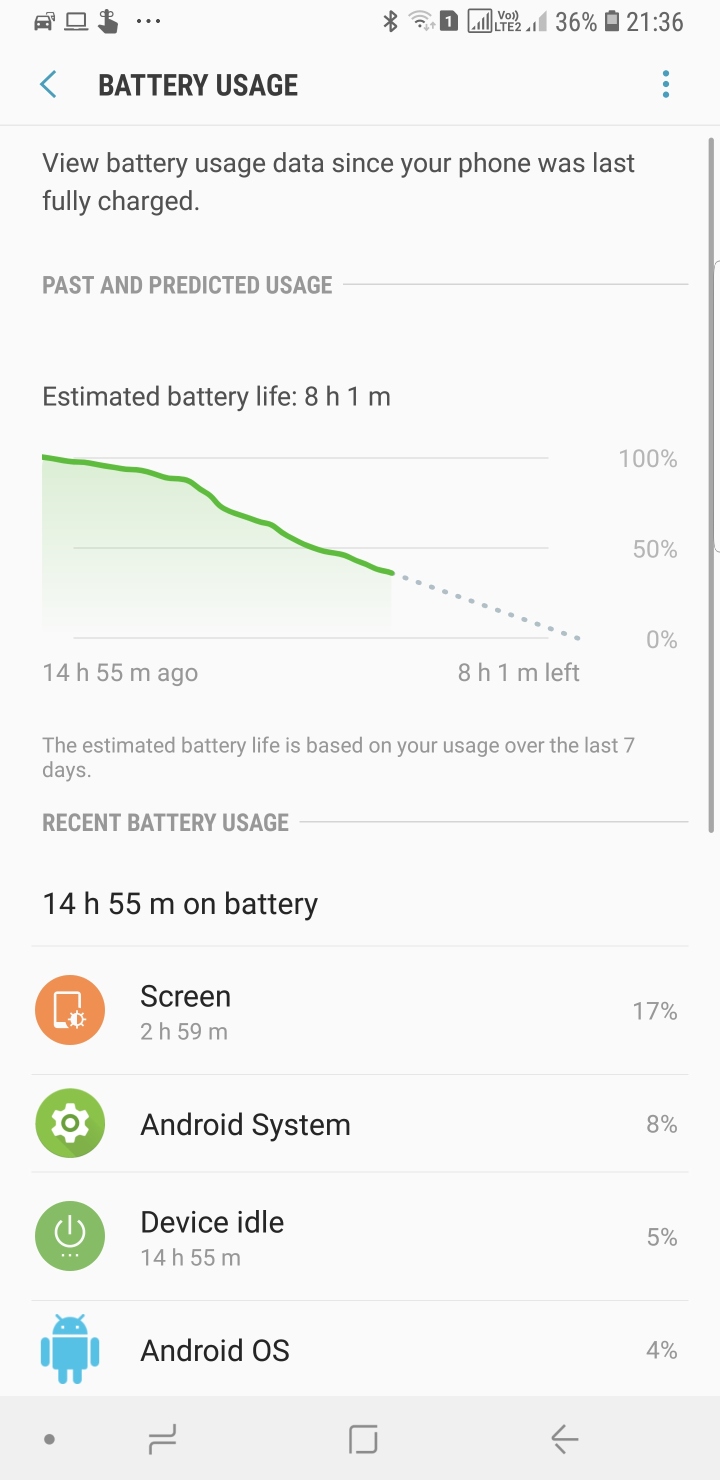Open the three-dot overflow menu
The width and height of the screenshot is (720, 1480).
(666, 85)
